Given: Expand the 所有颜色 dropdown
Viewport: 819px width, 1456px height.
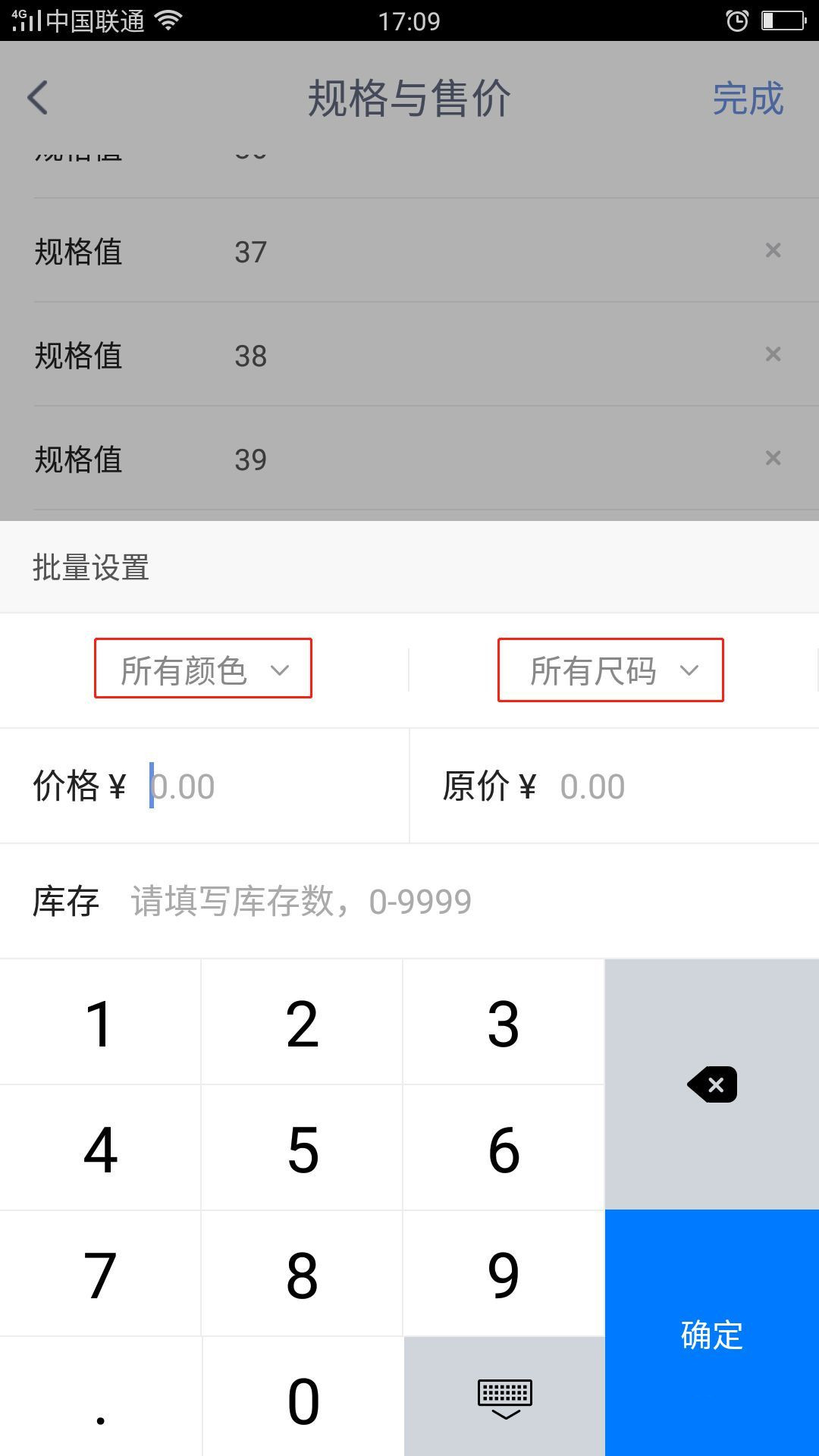Looking at the screenshot, I should (203, 669).
